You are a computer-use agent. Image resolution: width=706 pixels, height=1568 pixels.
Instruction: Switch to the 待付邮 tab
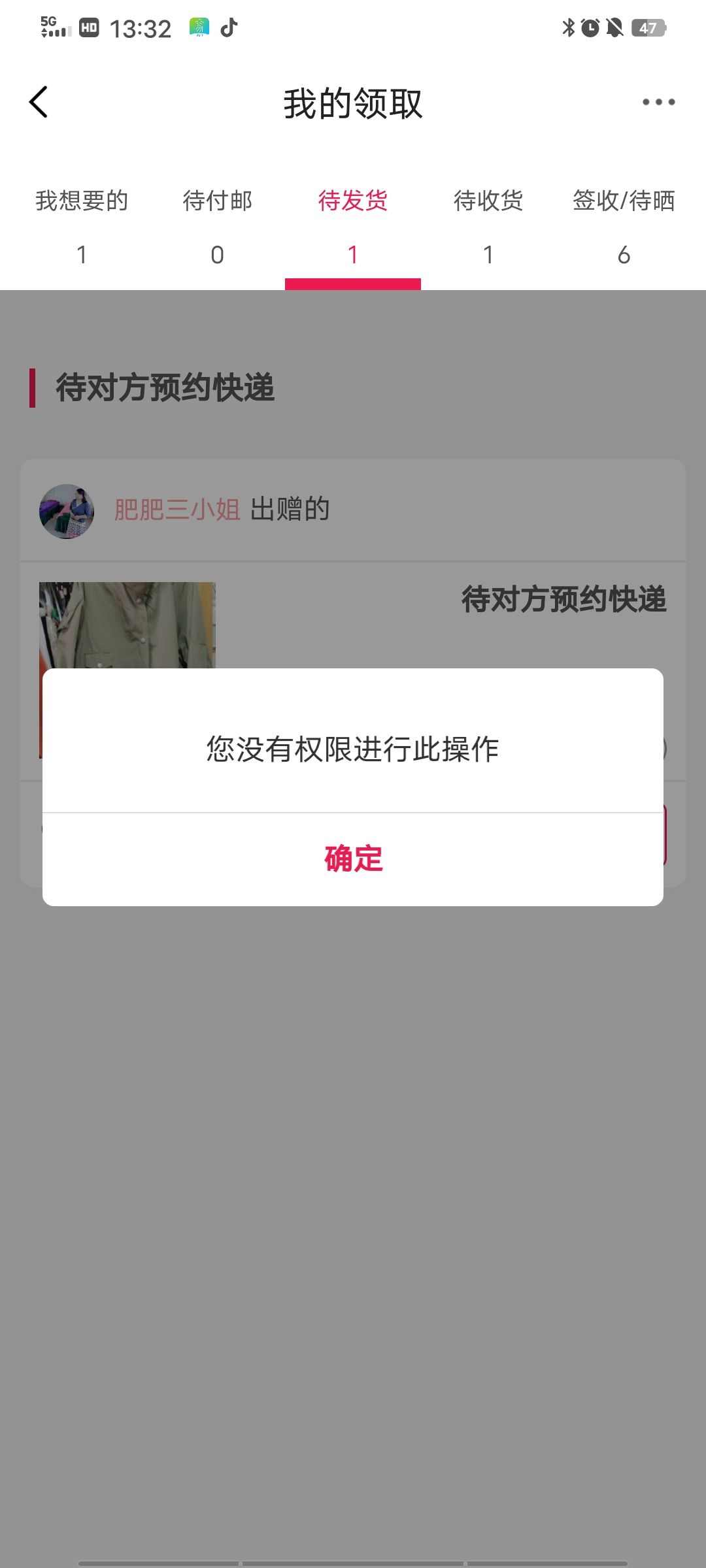coord(218,227)
